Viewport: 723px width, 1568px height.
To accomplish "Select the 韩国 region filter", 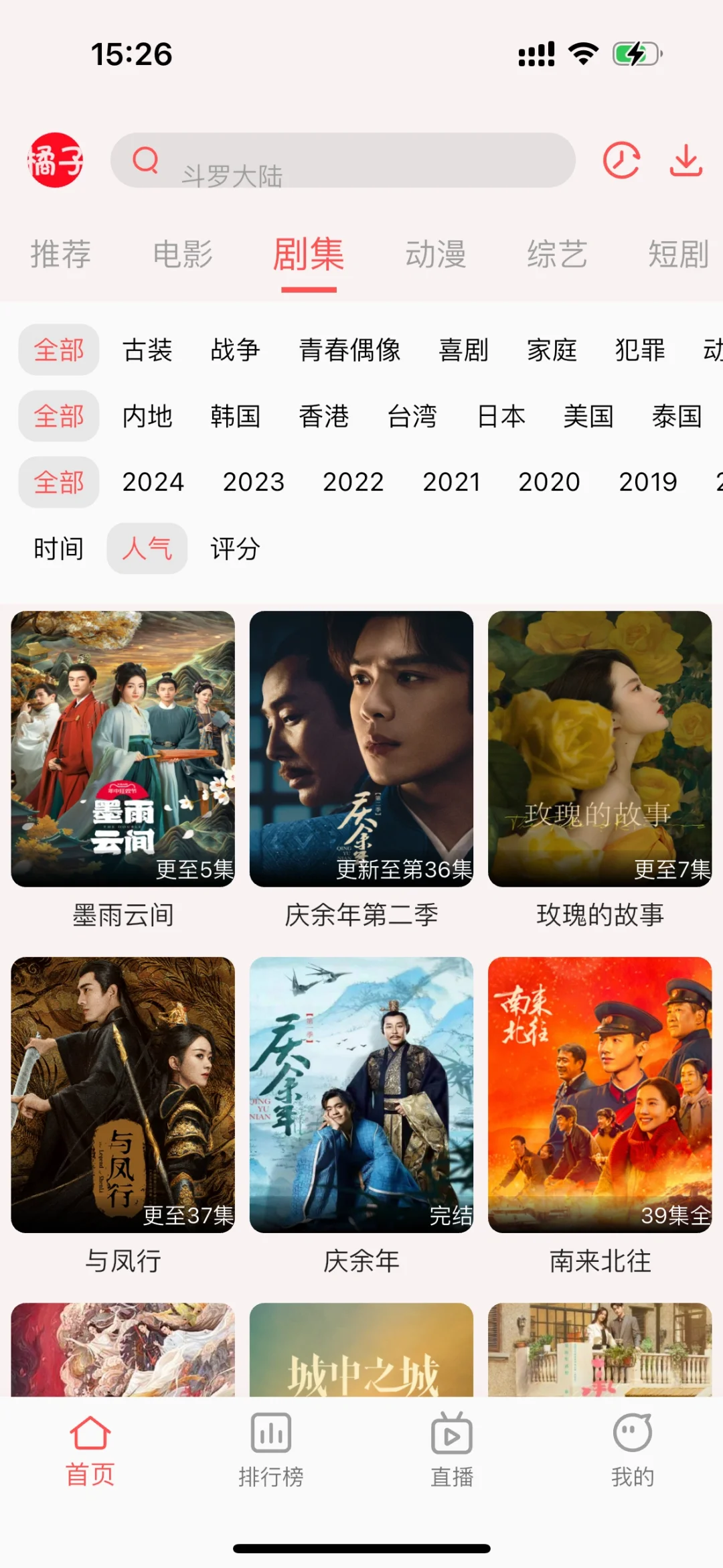I will (236, 416).
